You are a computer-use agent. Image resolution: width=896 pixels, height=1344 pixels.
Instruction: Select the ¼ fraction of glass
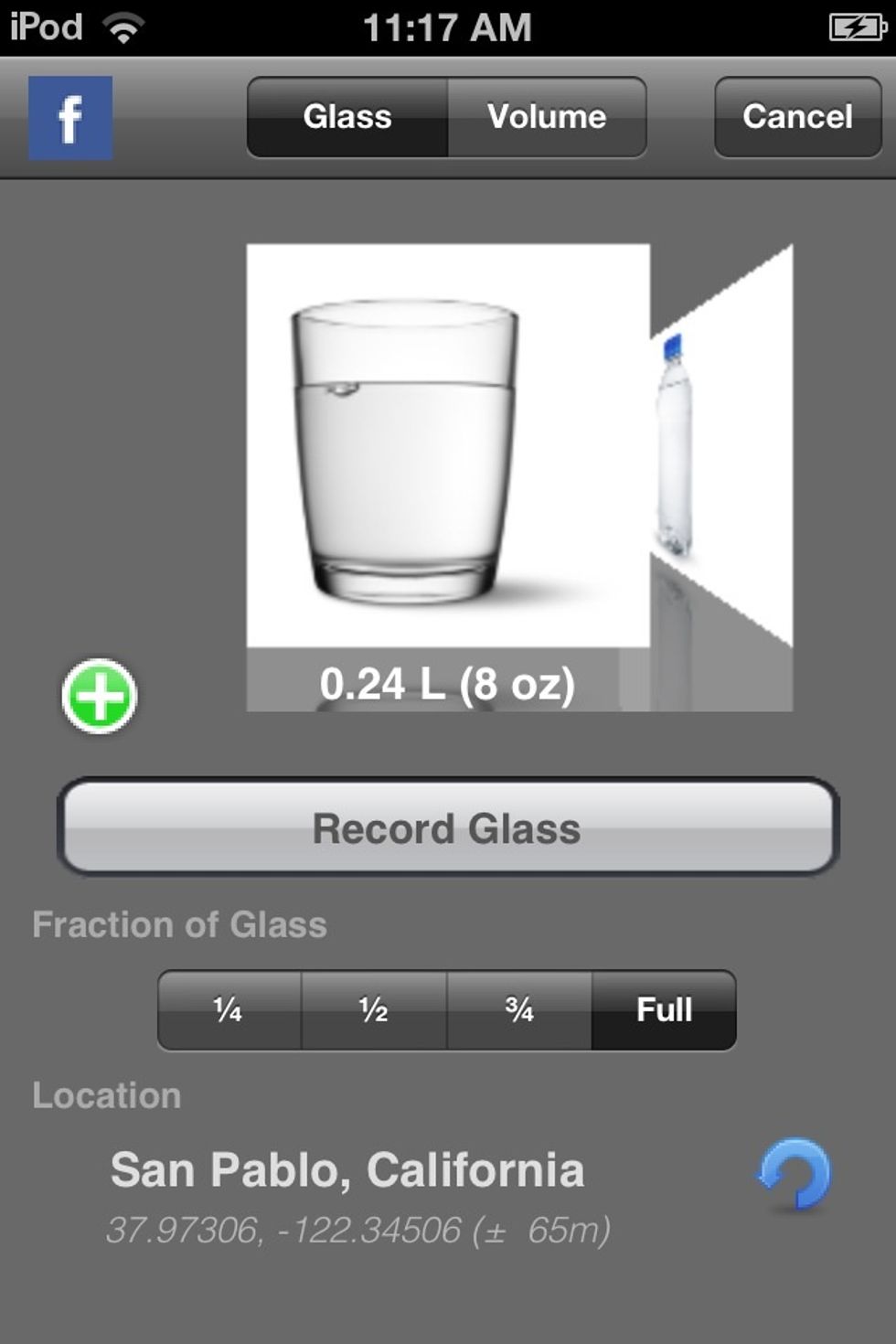[x=227, y=1009]
